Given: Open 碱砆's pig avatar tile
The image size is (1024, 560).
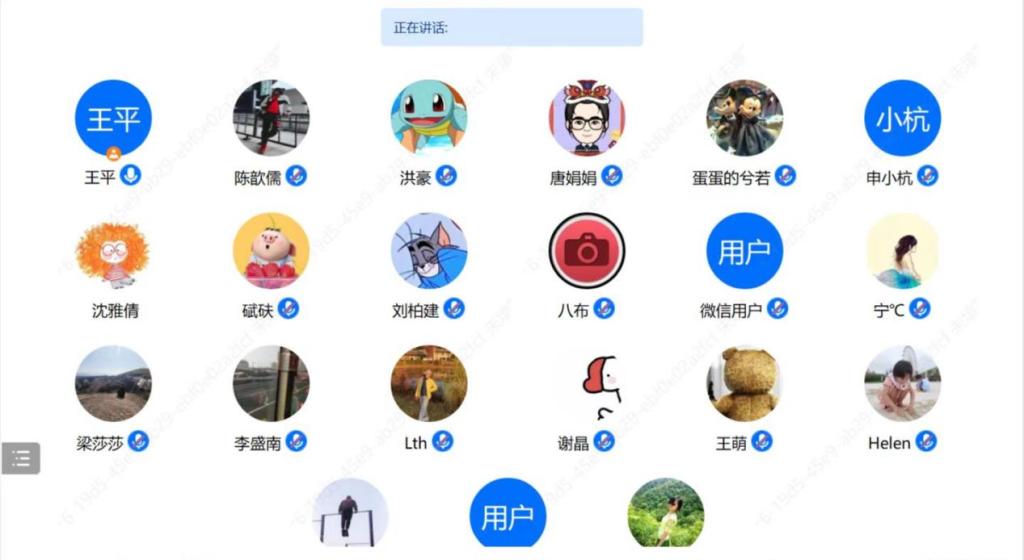Looking at the screenshot, I should click(x=271, y=251).
